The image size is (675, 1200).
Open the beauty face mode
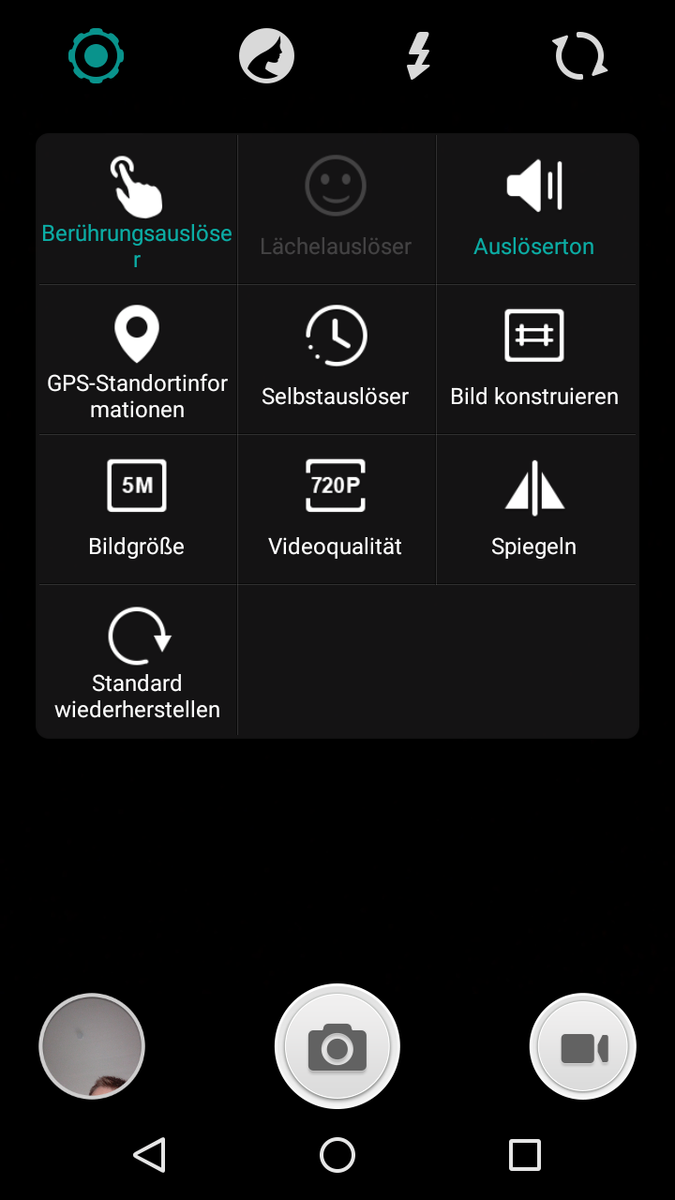coord(267,56)
